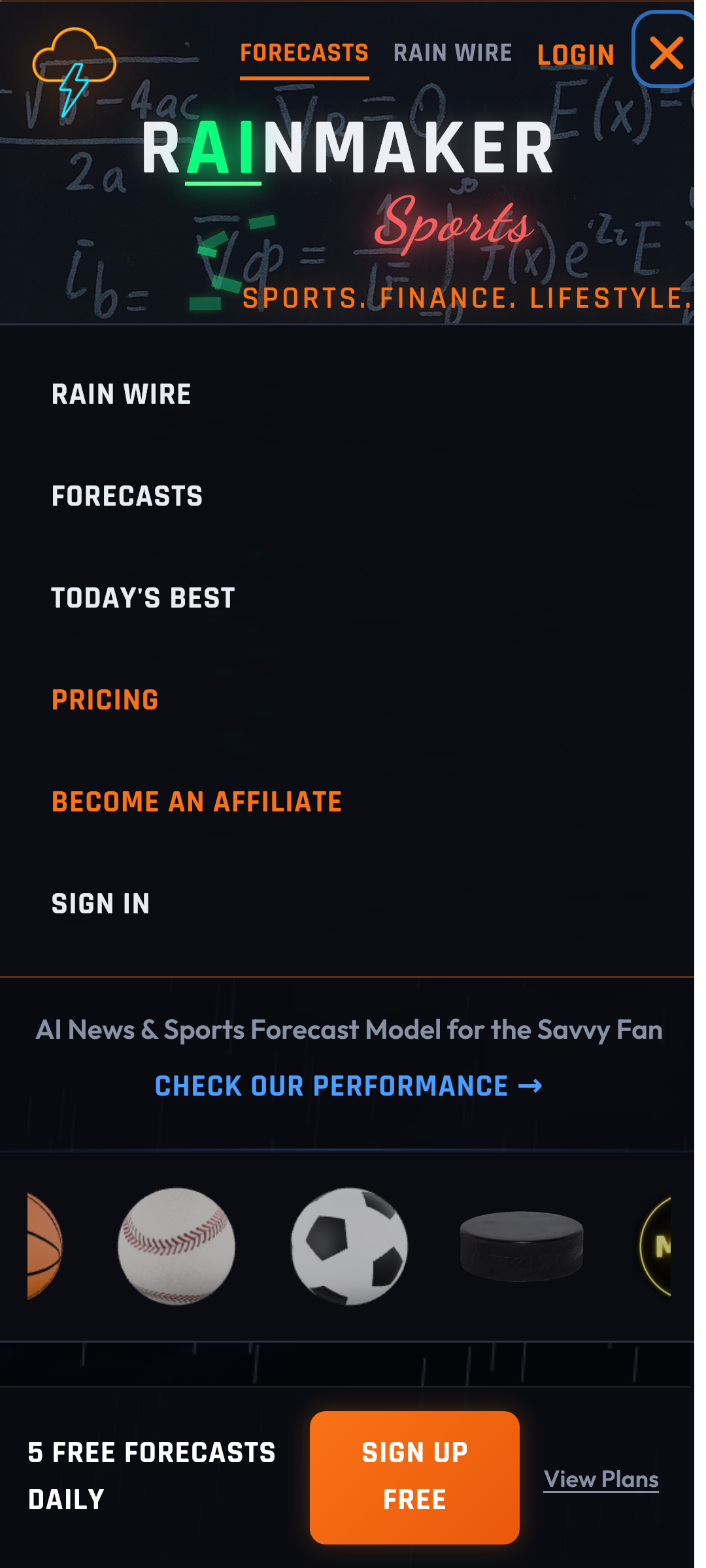The image size is (706, 1568).
Task: Open Rain Wire from the menu list
Action: (x=122, y=395)
